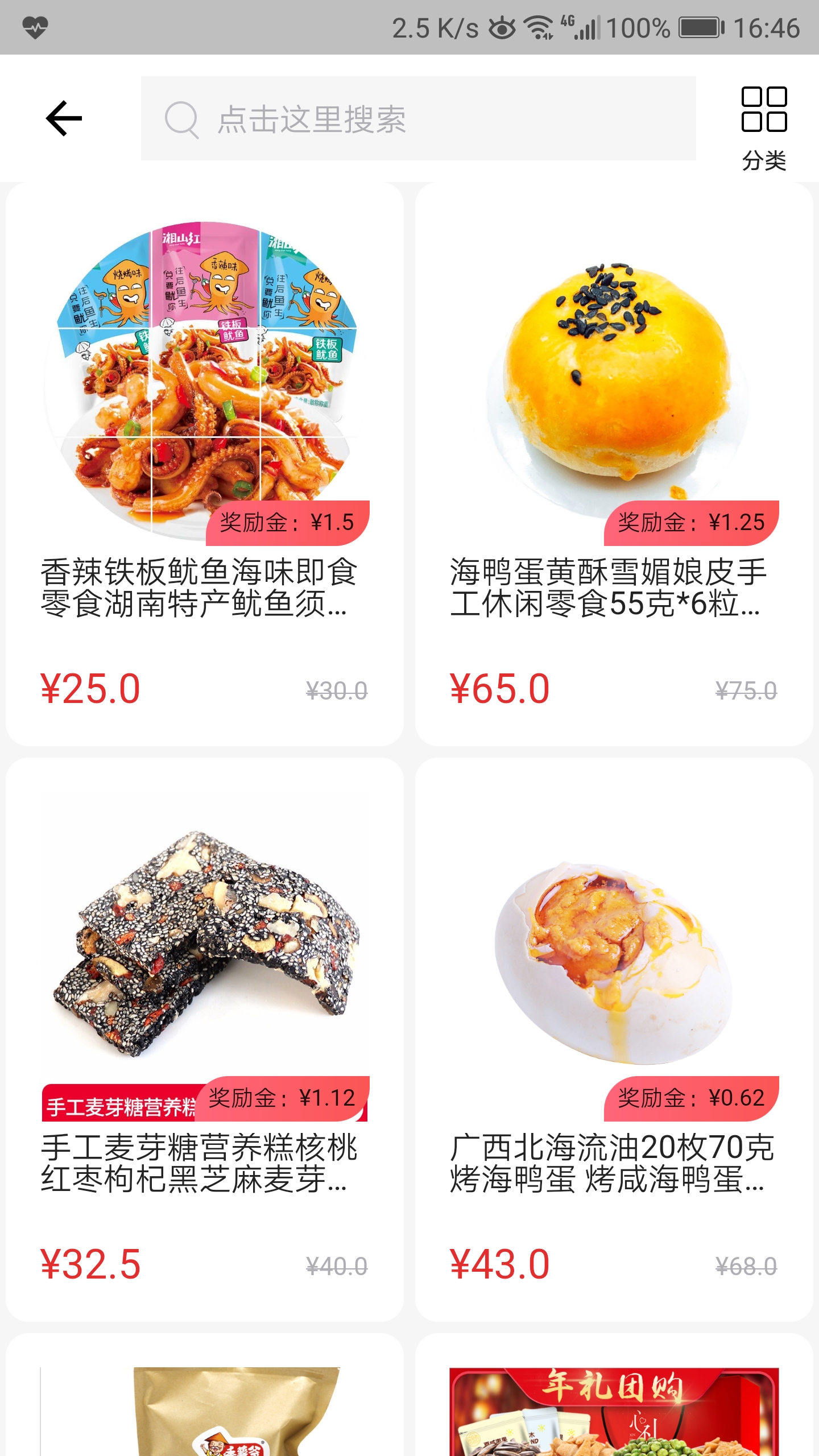The height and width of the screenshot is (1456, 819).
Task: Click the crossed-out ¥75.0 original price
Action: [746, 690]
